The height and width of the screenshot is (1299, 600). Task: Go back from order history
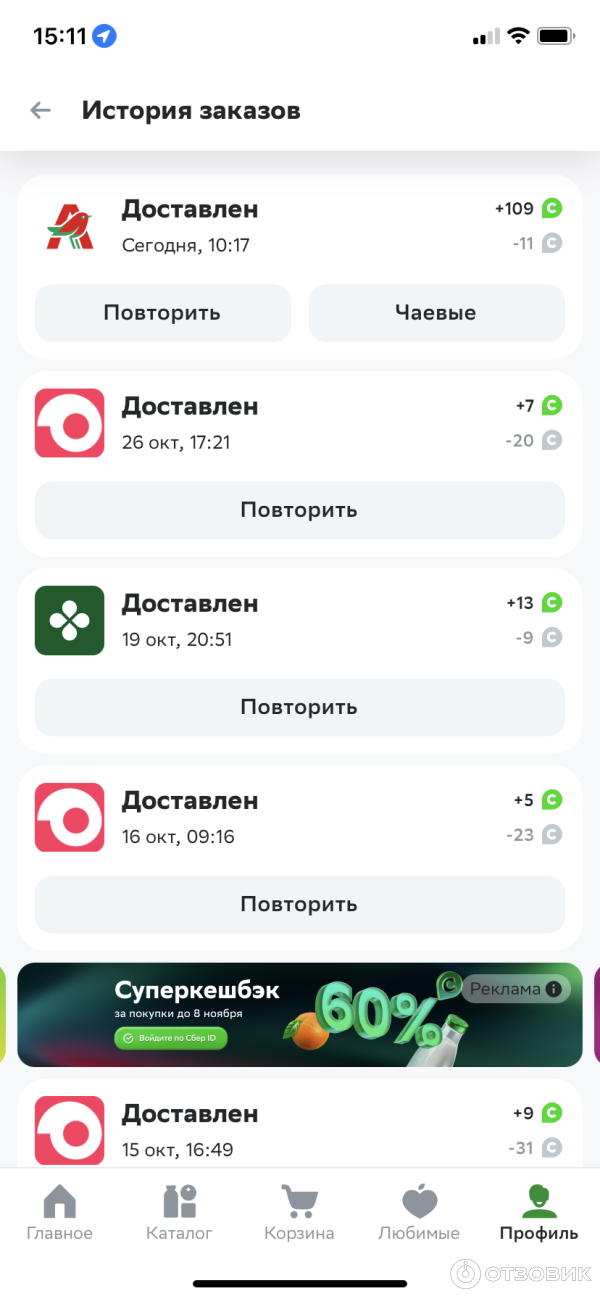(40, 110)
